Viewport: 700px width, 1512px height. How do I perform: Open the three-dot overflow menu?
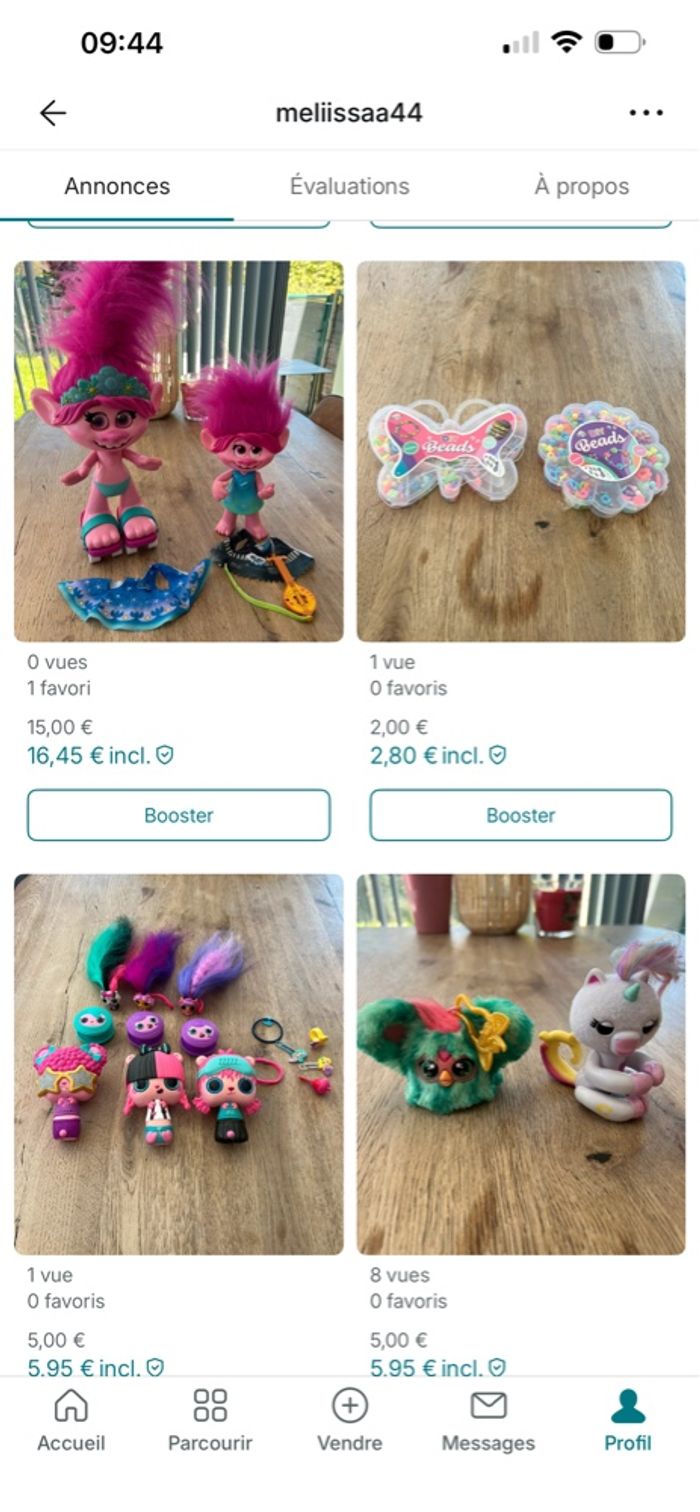646,113
